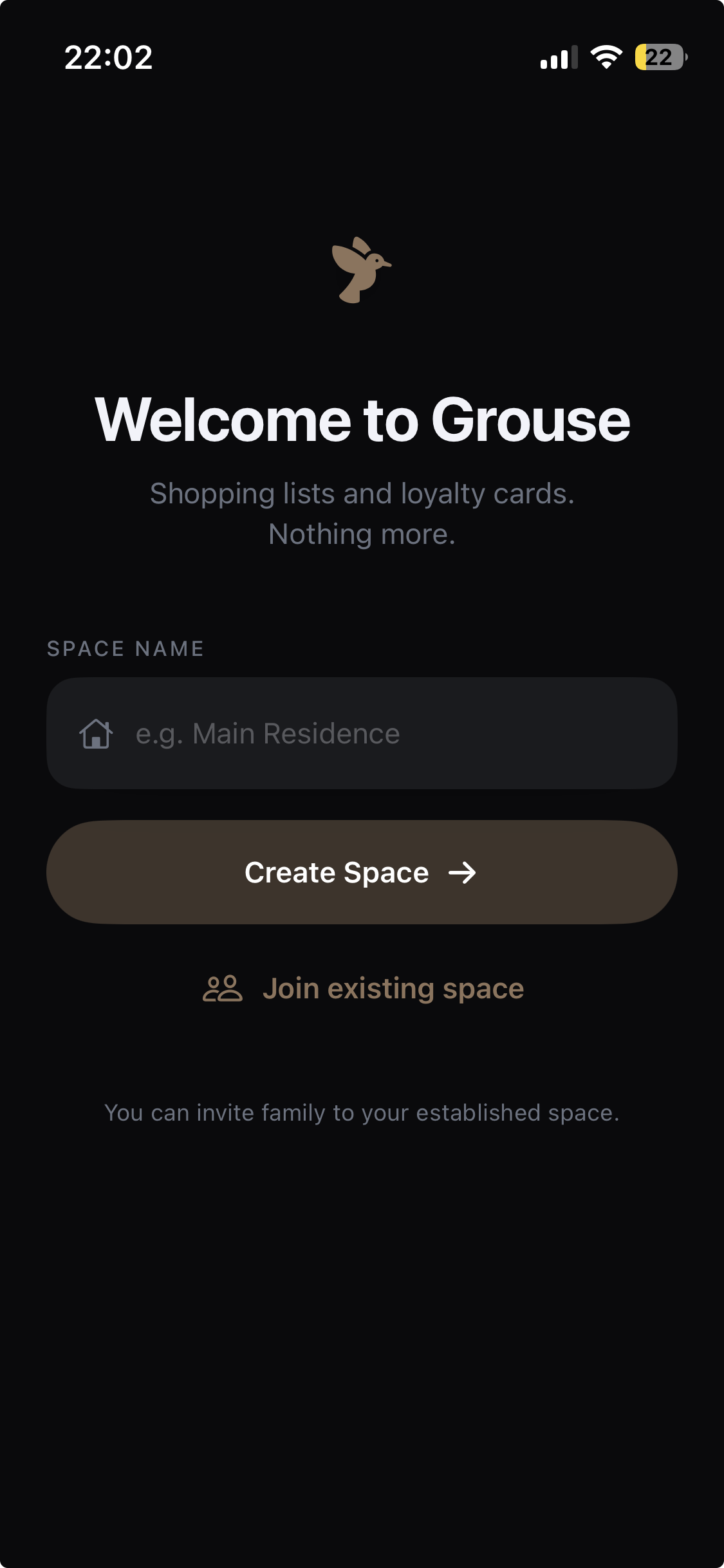Tap the Nothing more tagline
724x1568 pixels.
tap(362, 534)
